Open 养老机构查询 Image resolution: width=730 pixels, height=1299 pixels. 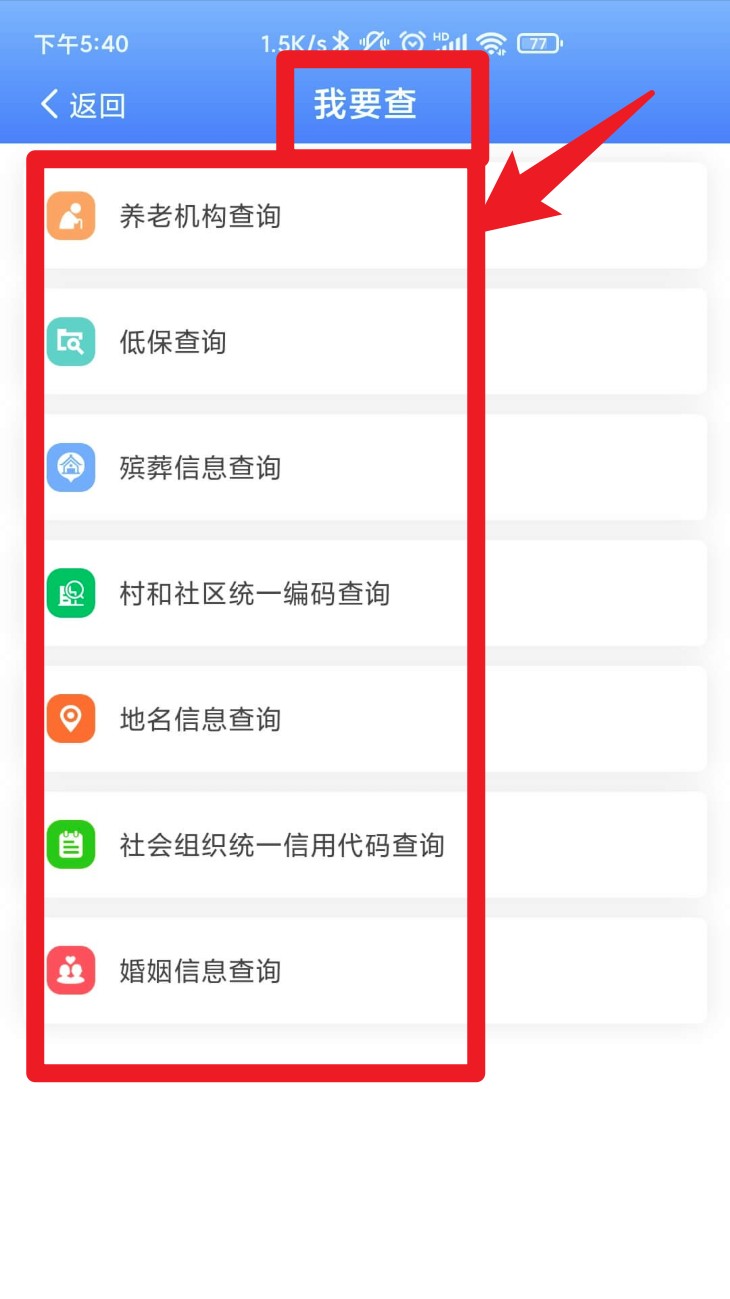click(200, 216)
